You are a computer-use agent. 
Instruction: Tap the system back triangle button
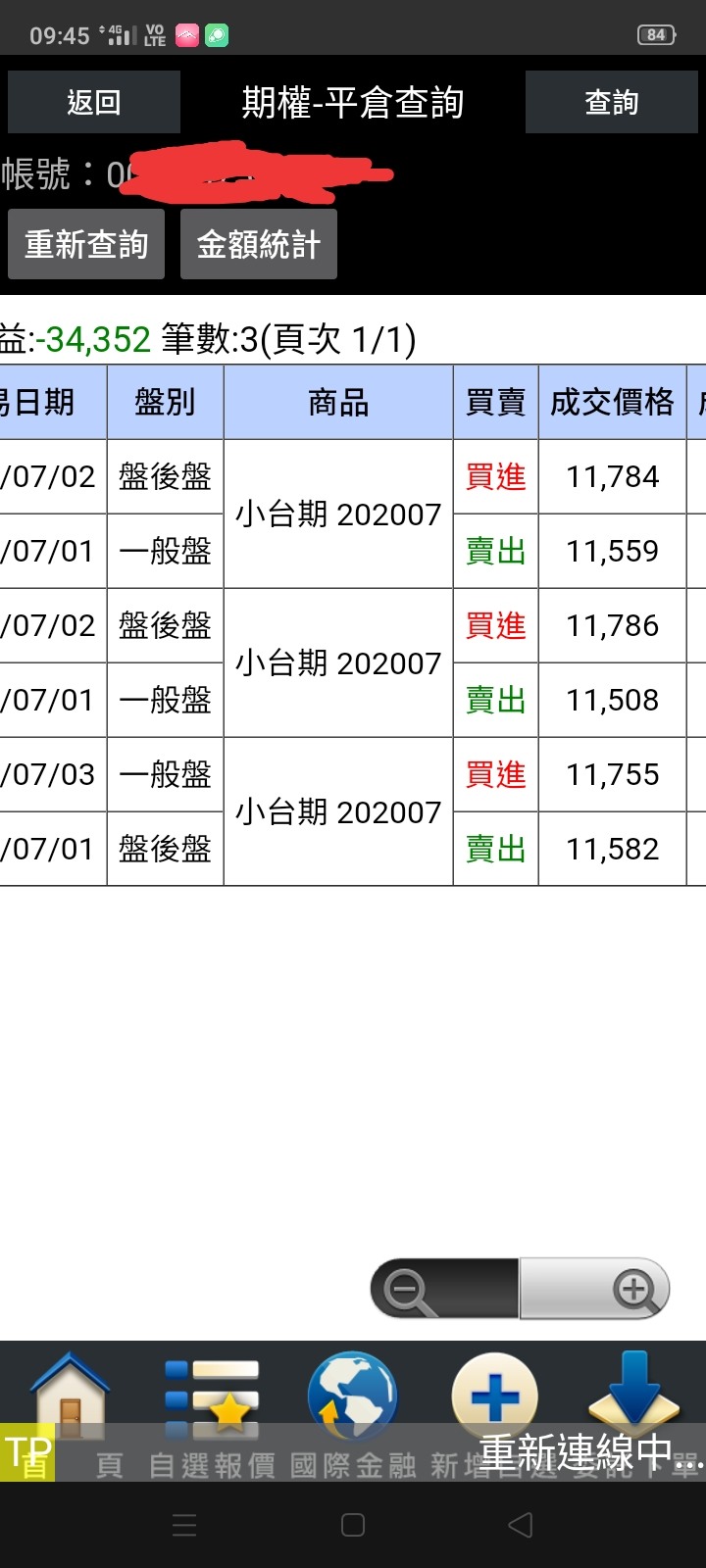[522, 1525]
